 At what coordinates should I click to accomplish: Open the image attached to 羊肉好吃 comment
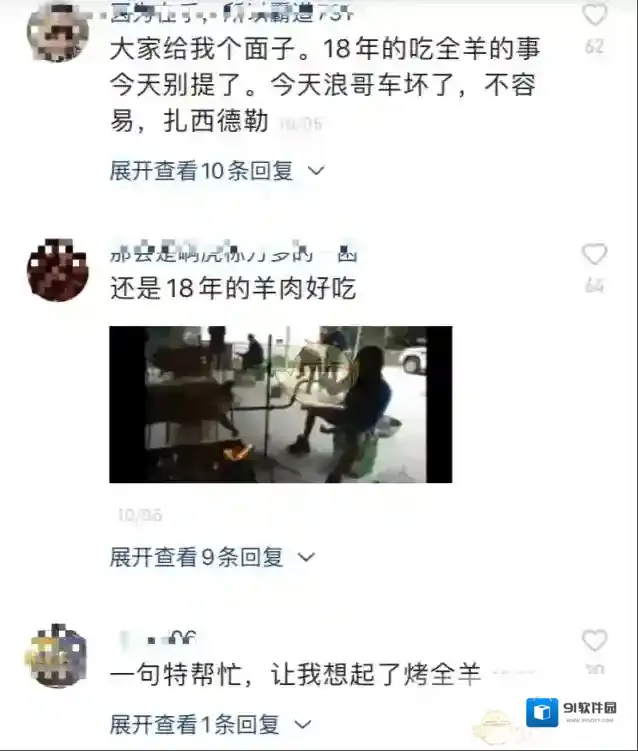pyautogui.click(x=280, y=404)
